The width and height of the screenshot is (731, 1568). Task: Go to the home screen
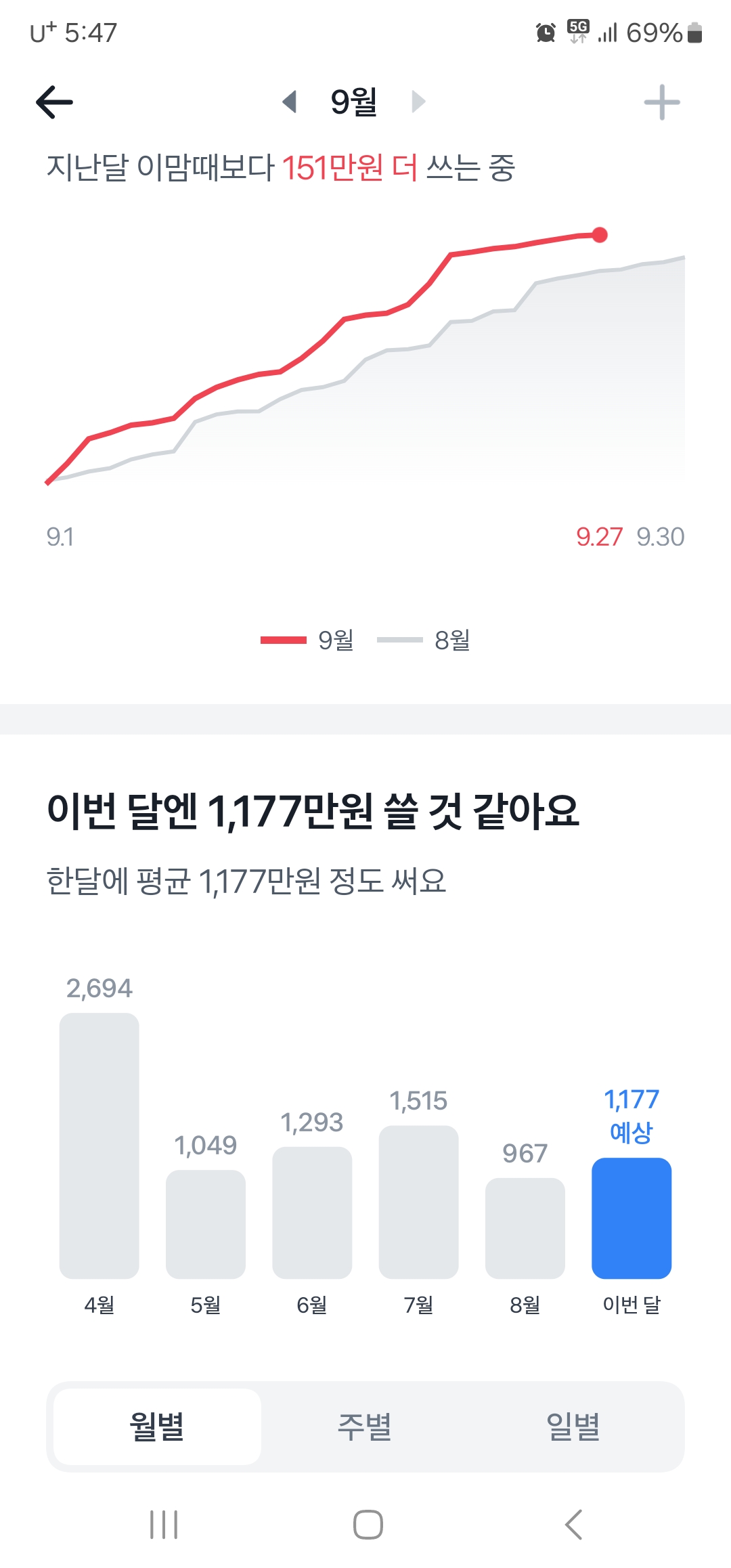pyautogui.click(x=368, y=1524)
